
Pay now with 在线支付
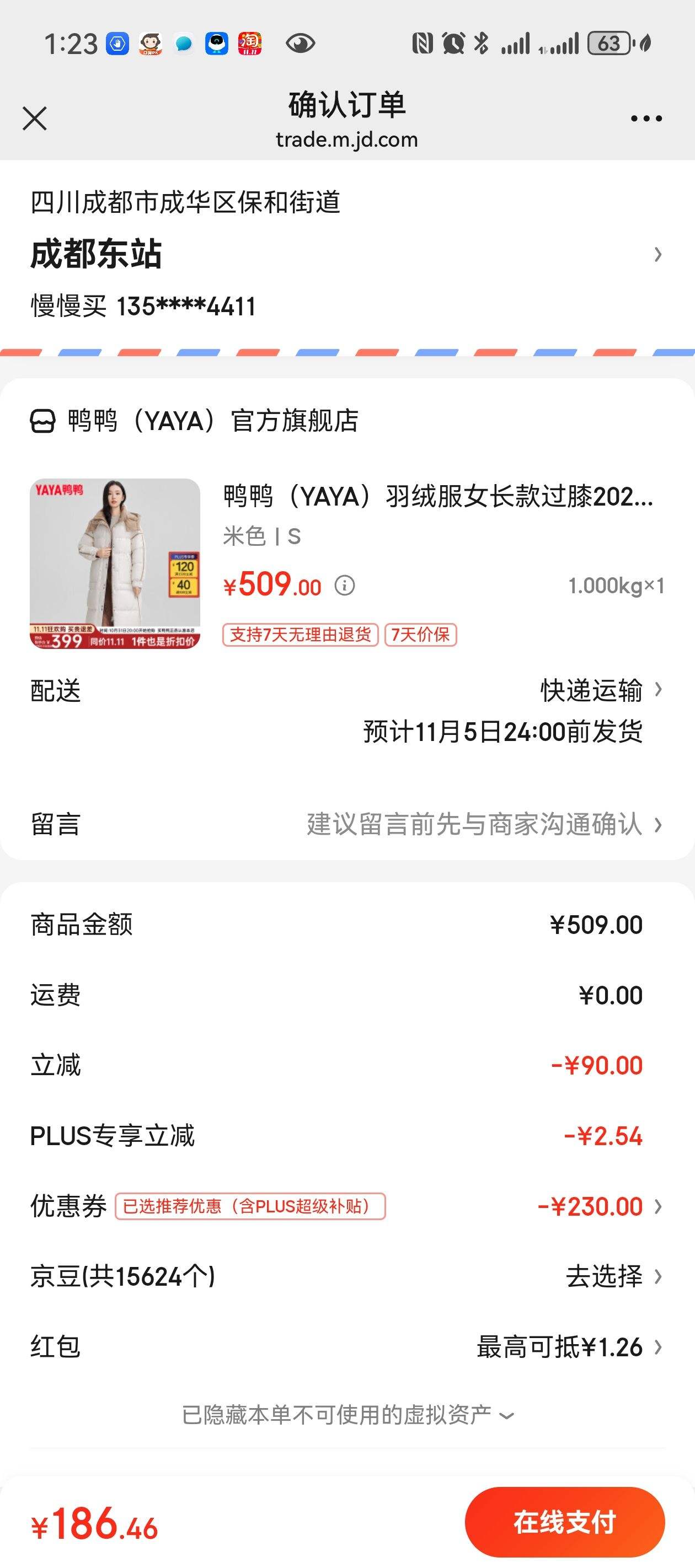point(565,1522)
